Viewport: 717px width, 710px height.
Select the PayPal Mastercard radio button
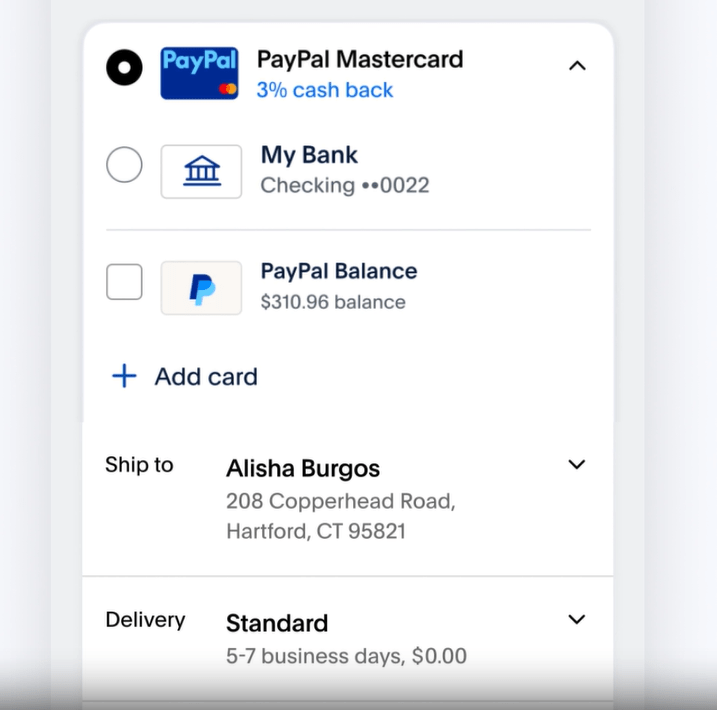point(124,67)
